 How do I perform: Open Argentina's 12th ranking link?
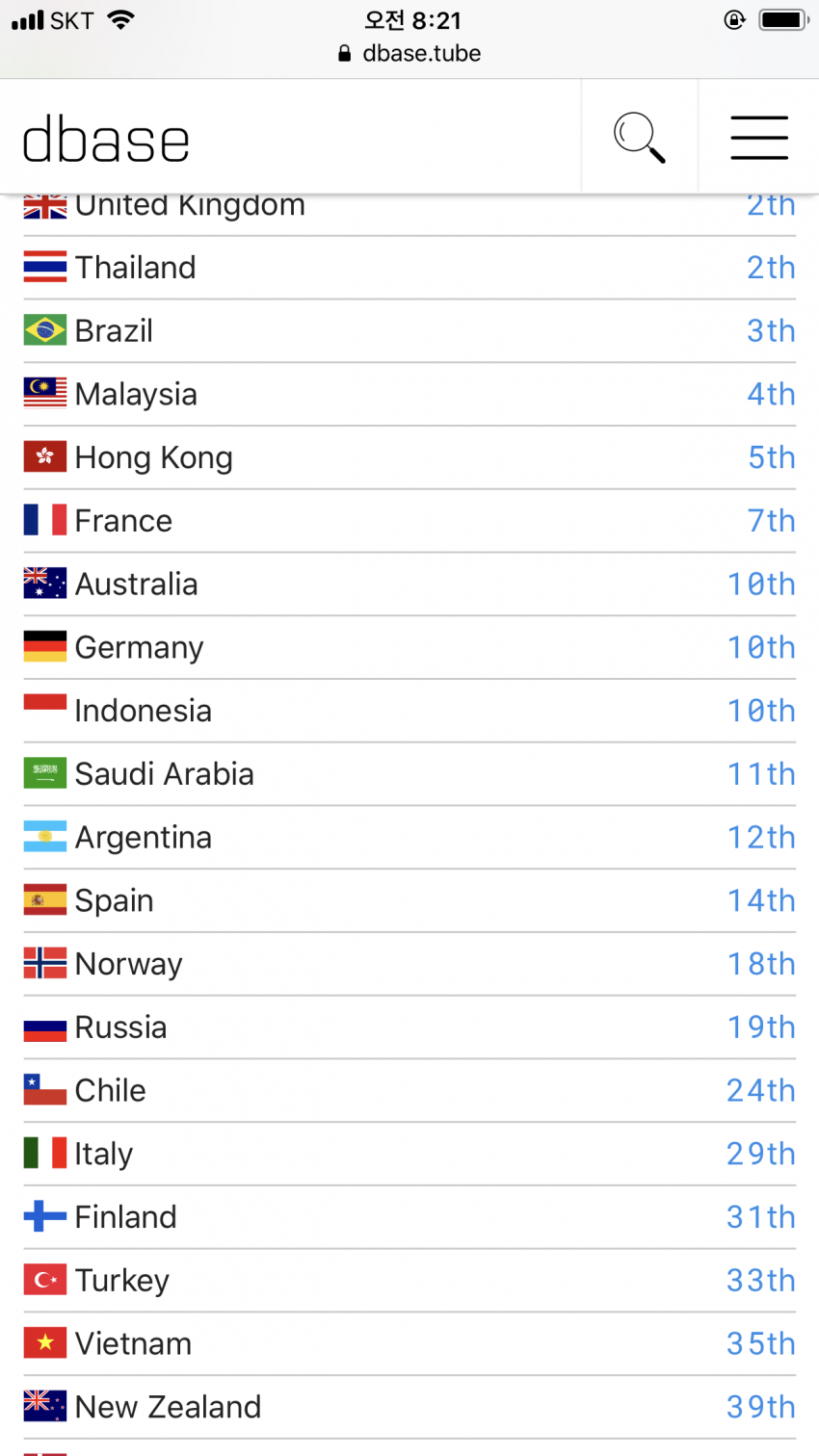coord(761,838)
